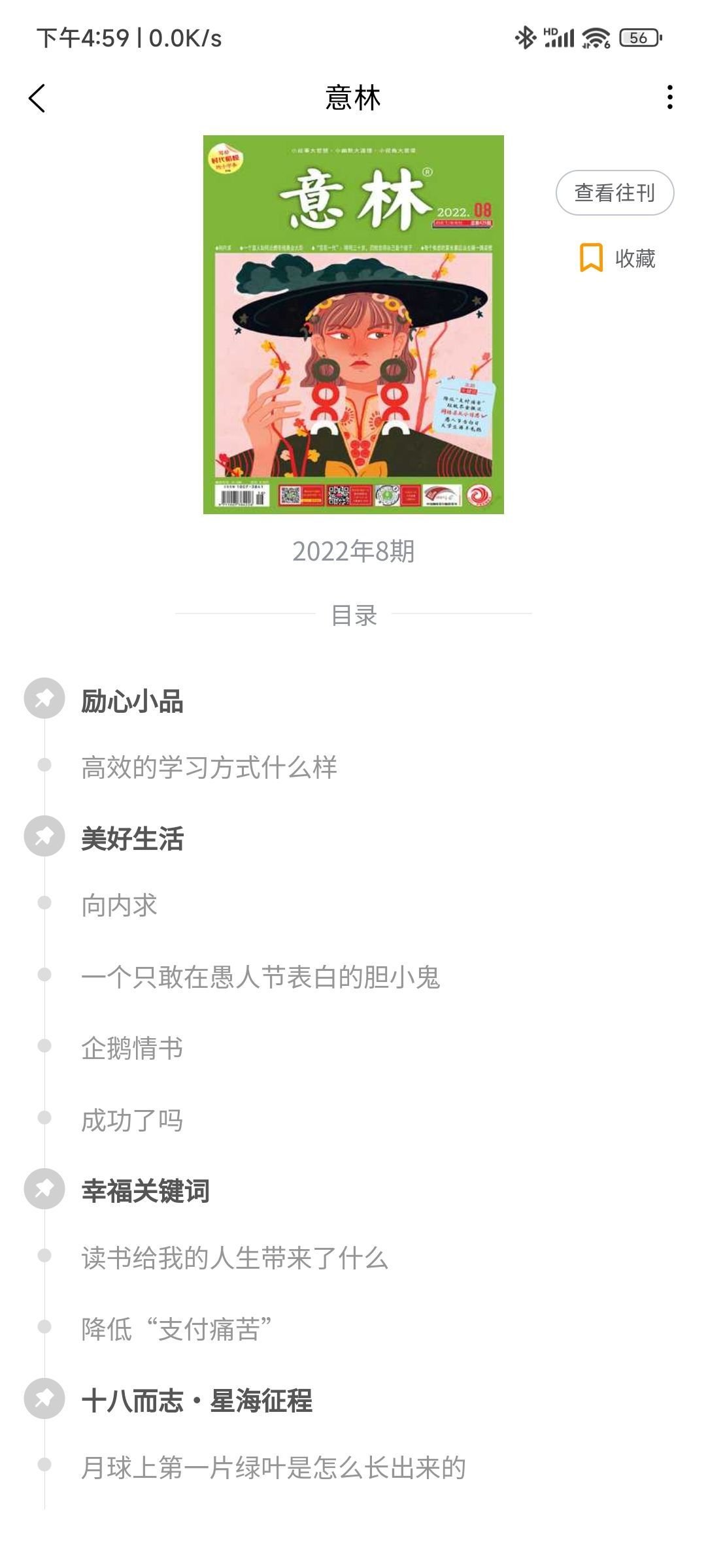The width and height of the screenshot is (706, 1568).
Task: Tap the back arrow to exit
Action: 37,98
